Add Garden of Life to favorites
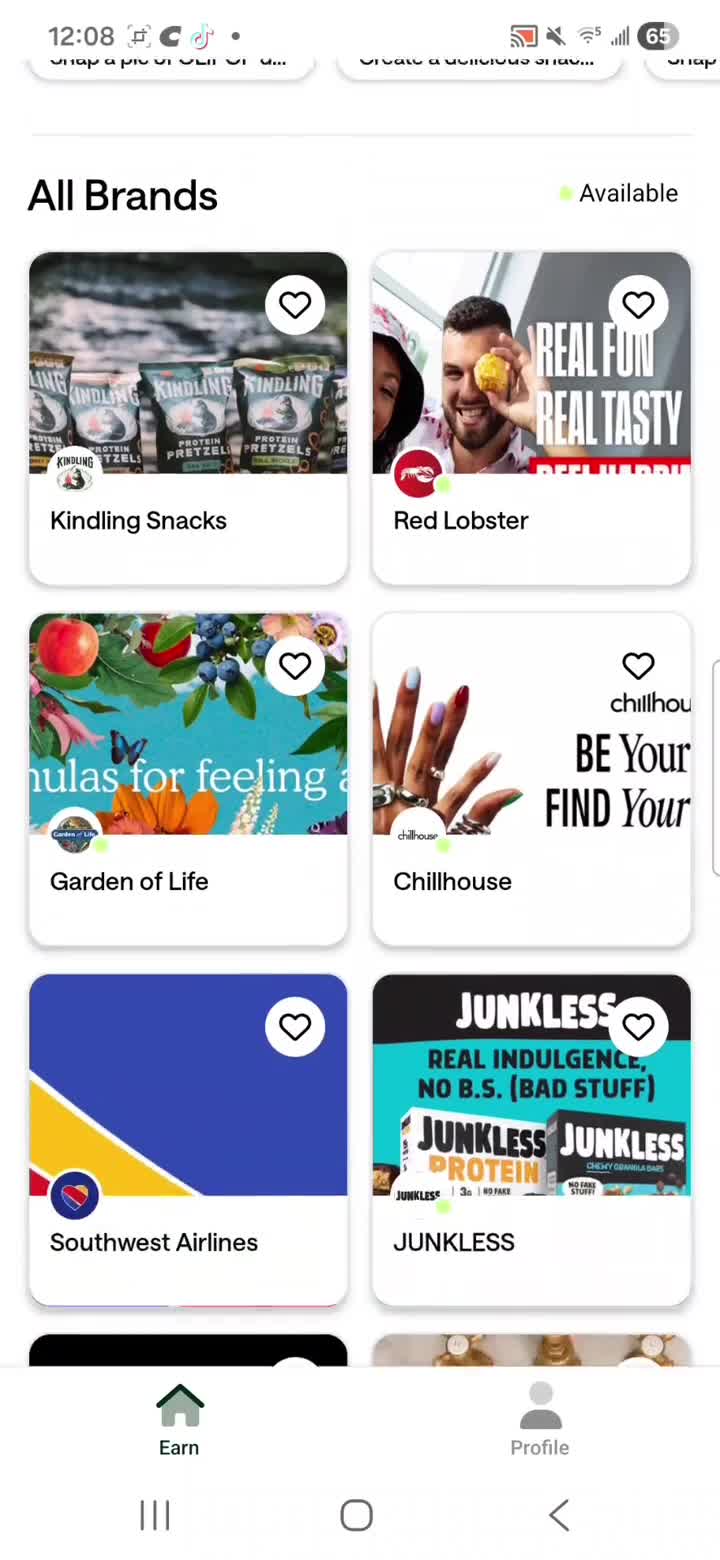Image resolution: width=720 pixels, height=1560 pixels. coord(295,666)
